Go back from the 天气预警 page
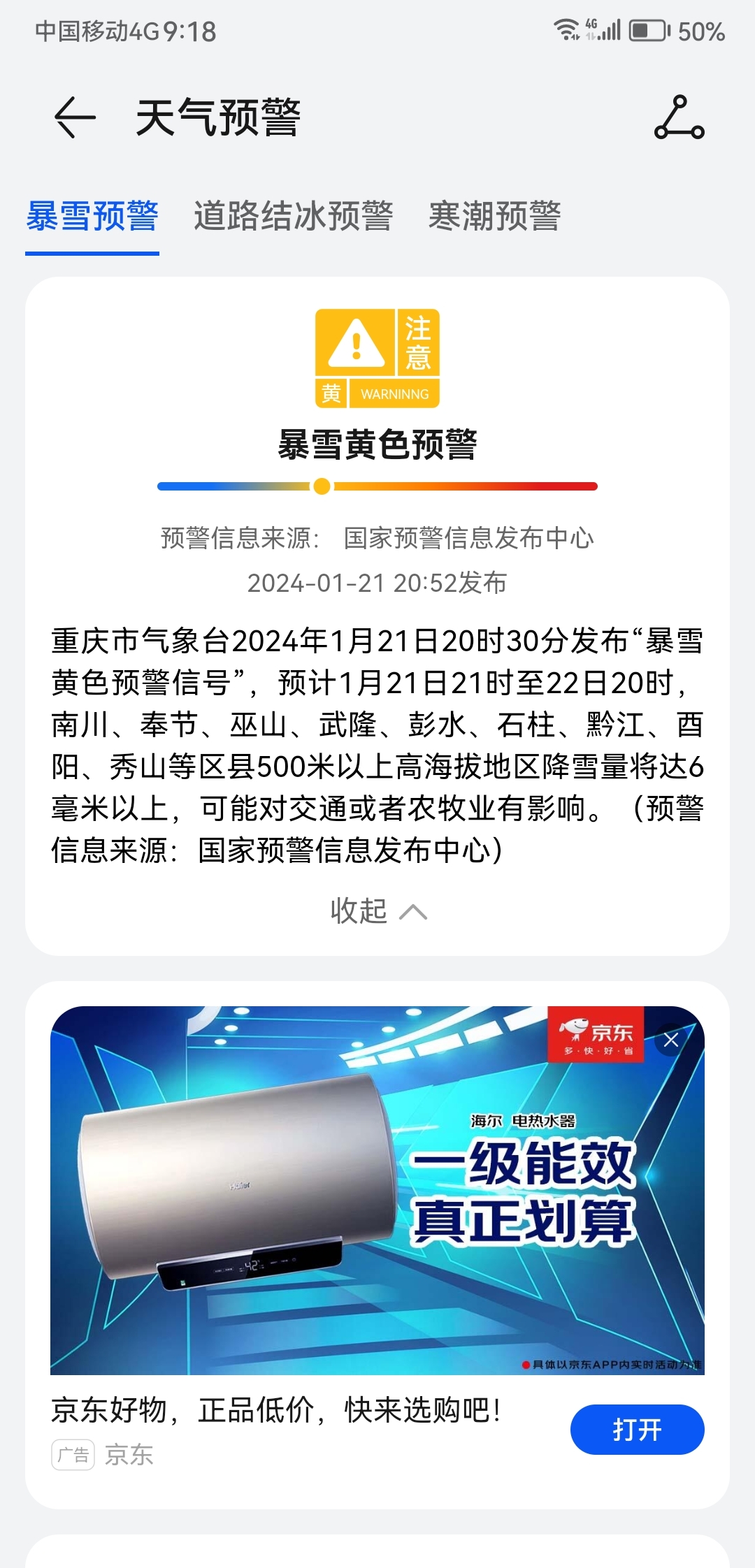 tap(74, 117)
